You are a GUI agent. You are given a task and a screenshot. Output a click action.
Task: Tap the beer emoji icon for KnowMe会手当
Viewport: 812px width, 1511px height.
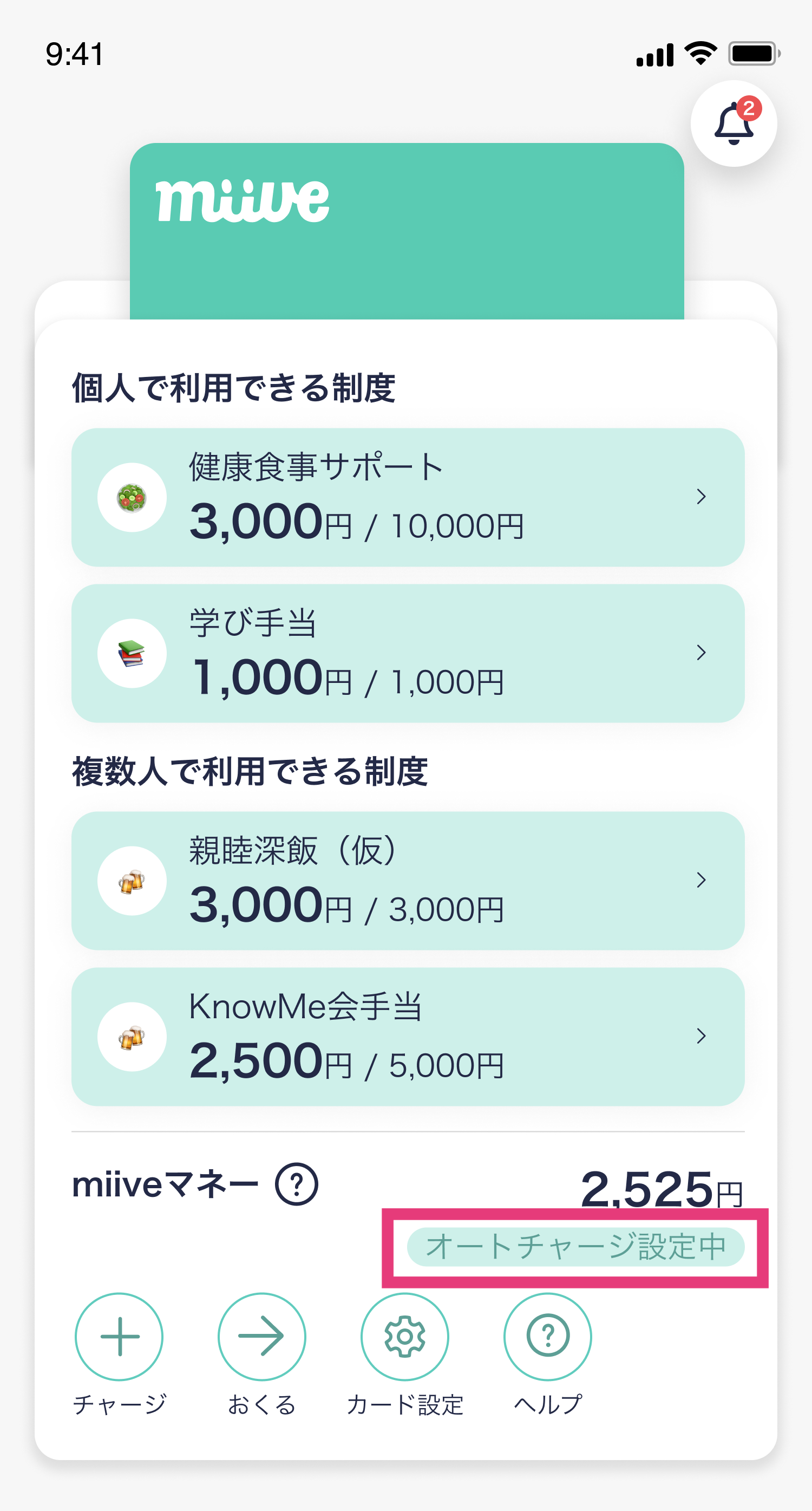[x=134, y=1037]
